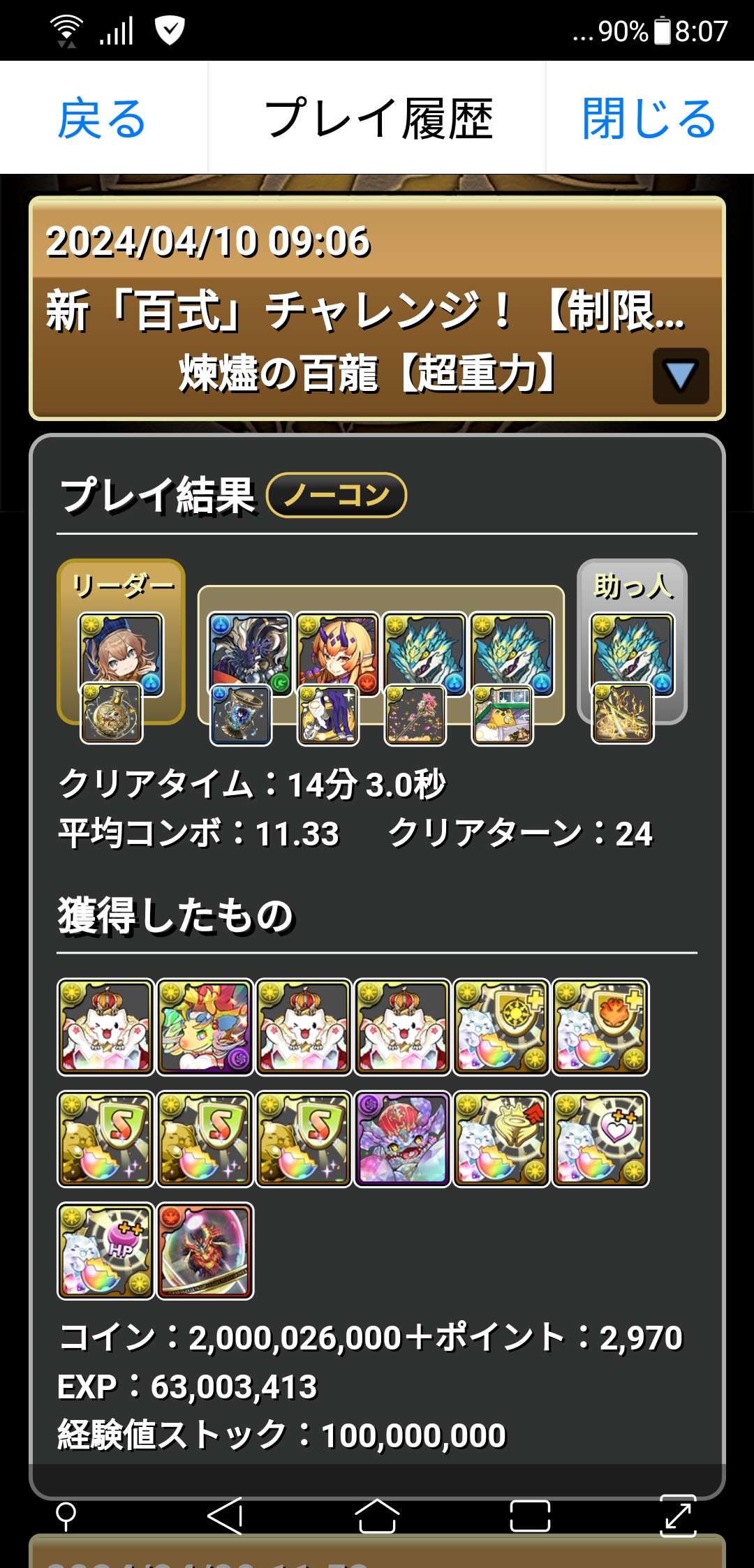Tap the rainbow dragon reward icon
This screenshot has height=1568, width=754.
(x=205, y=1027)
